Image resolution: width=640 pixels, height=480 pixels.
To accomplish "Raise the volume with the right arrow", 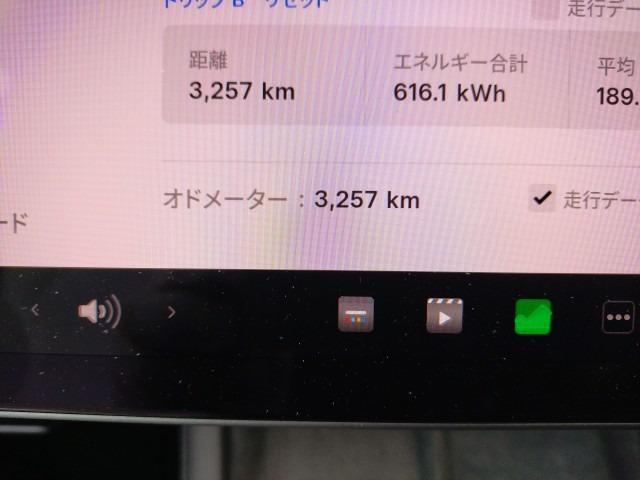I will point(171,312).
